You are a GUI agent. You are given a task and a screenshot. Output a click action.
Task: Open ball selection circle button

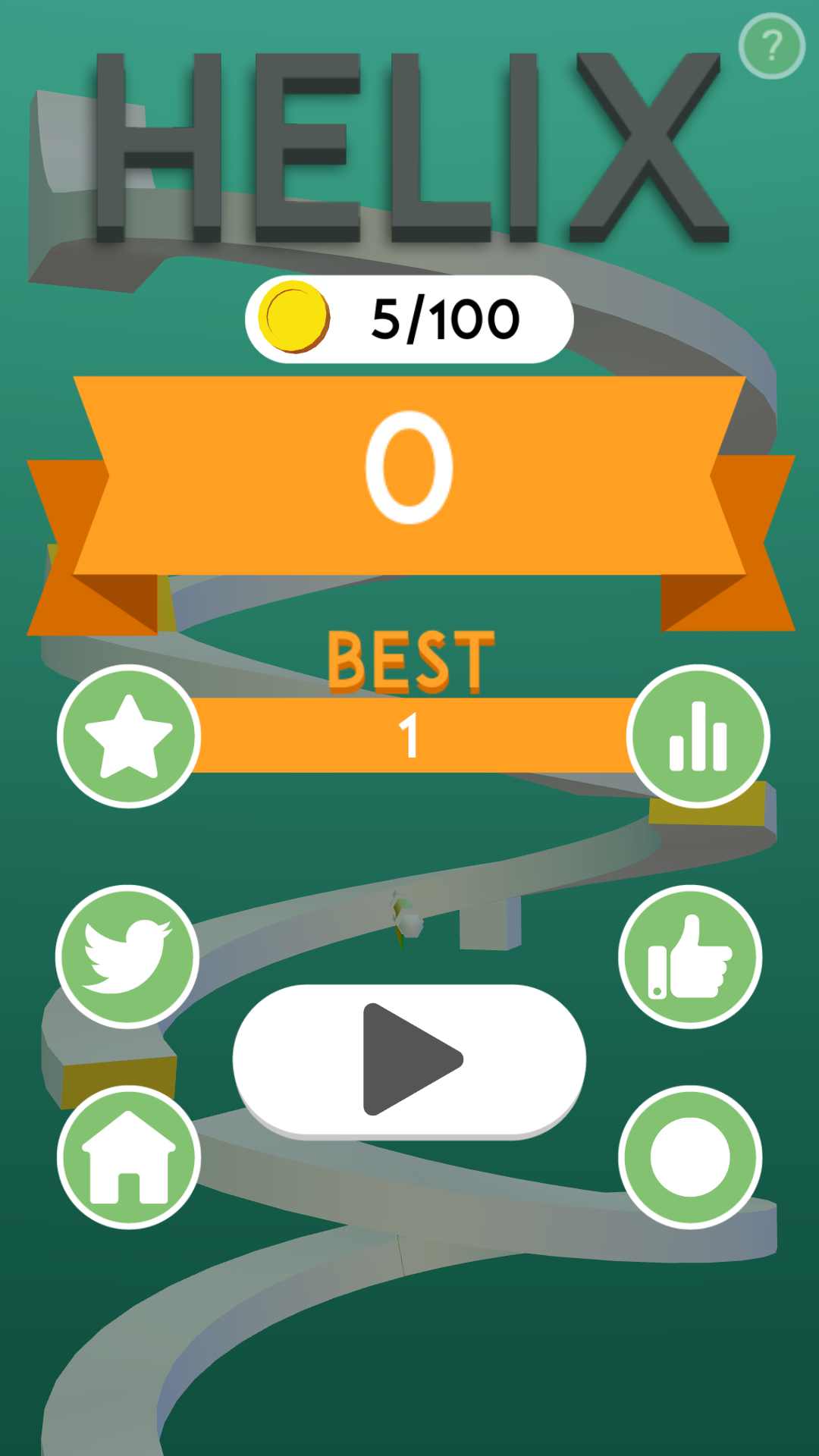click(690, 1157)
